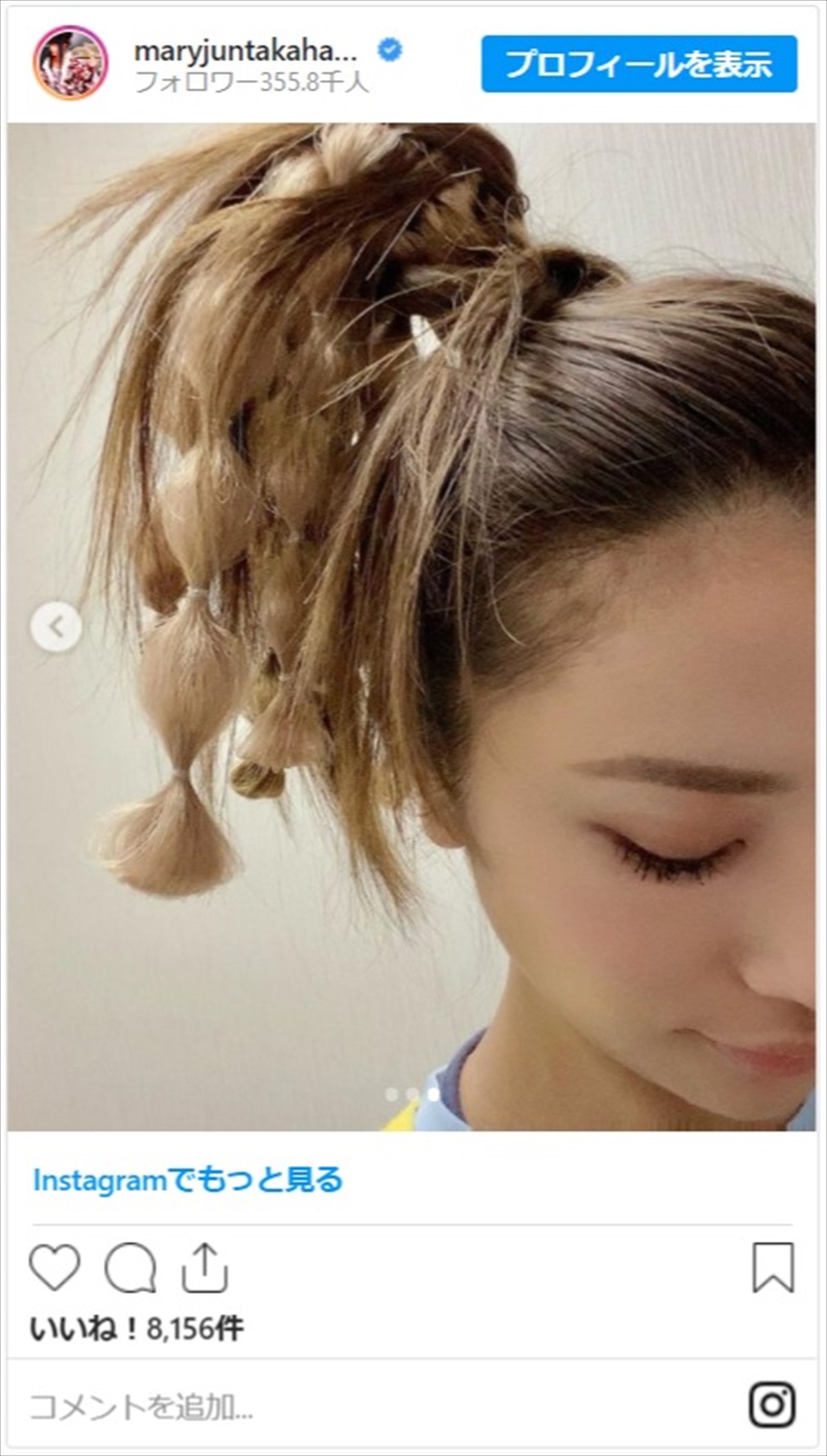The image size is (827, 1456).
Task: Bookmark this post
Action: 773,1267
